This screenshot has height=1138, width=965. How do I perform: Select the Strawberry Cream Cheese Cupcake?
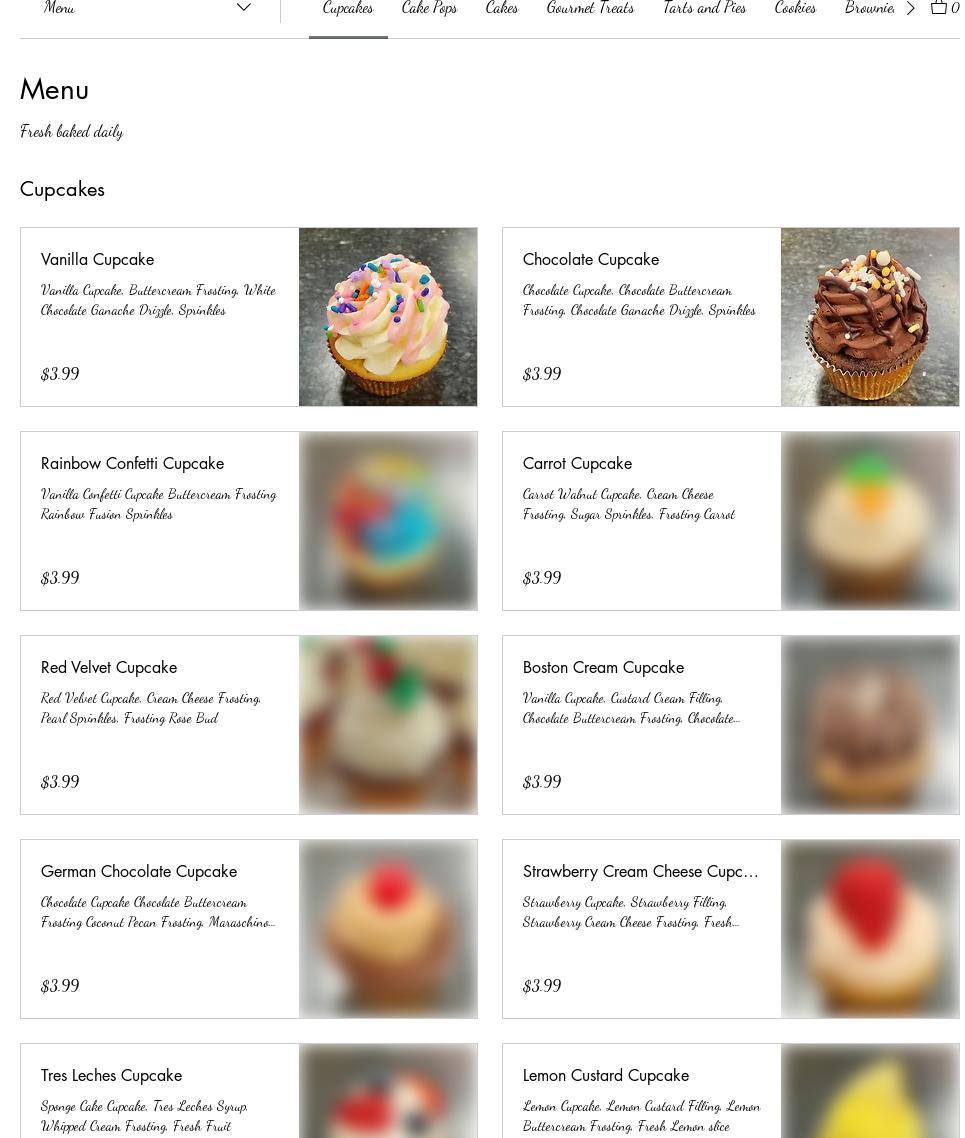click(x=730, y=929)
